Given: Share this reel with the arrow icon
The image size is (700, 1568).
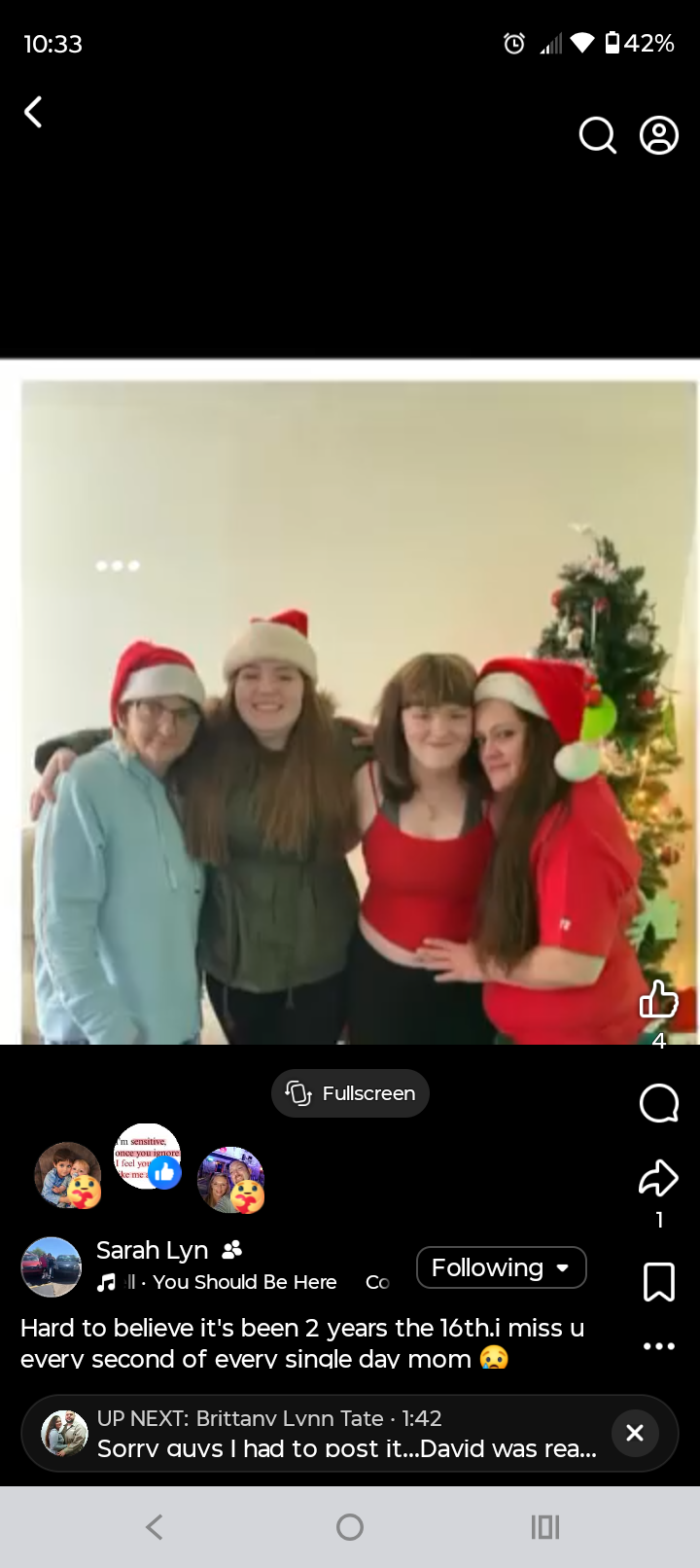Looking at the screenshot, I should pos(658,1178).
